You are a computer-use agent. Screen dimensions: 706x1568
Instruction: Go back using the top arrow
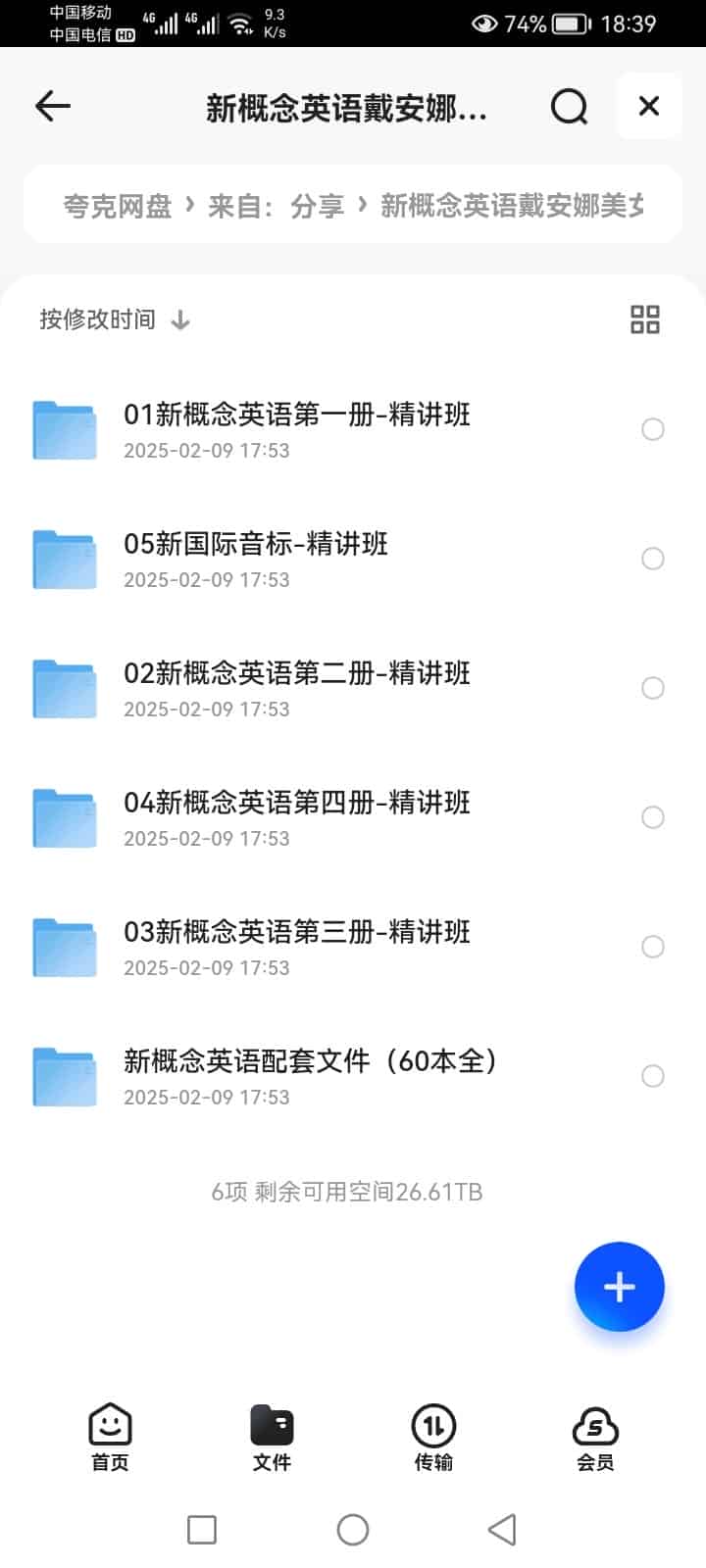click(x=53, y=106)
